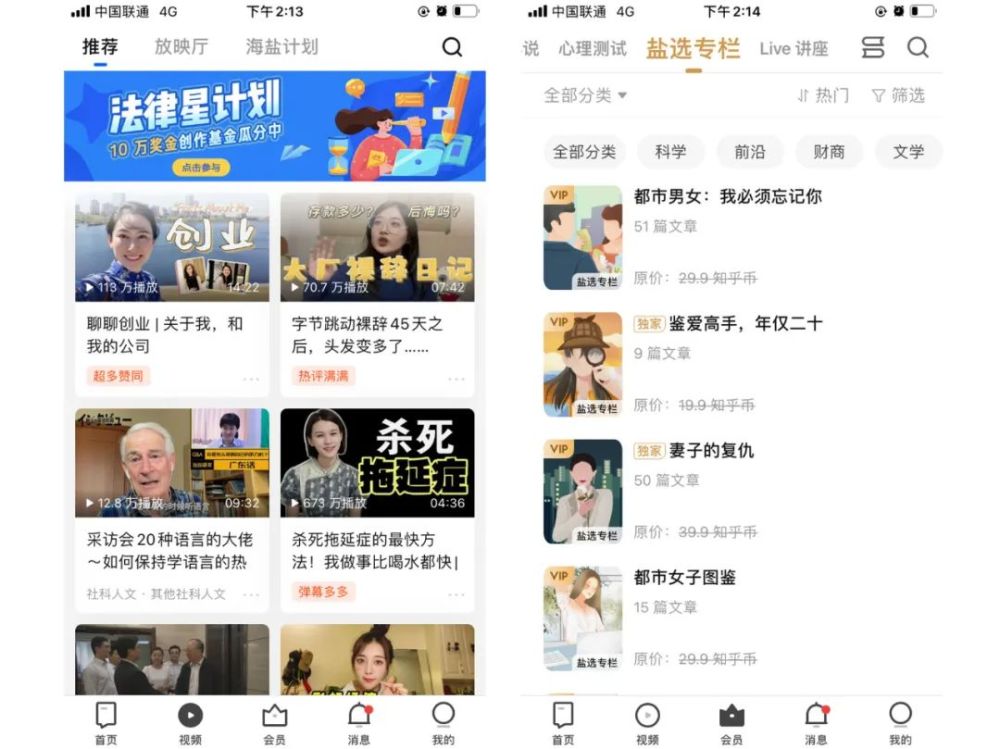The image size is (1000, 749).
Task: Choose the 文学 category chip
Action: tap(908, 152)
